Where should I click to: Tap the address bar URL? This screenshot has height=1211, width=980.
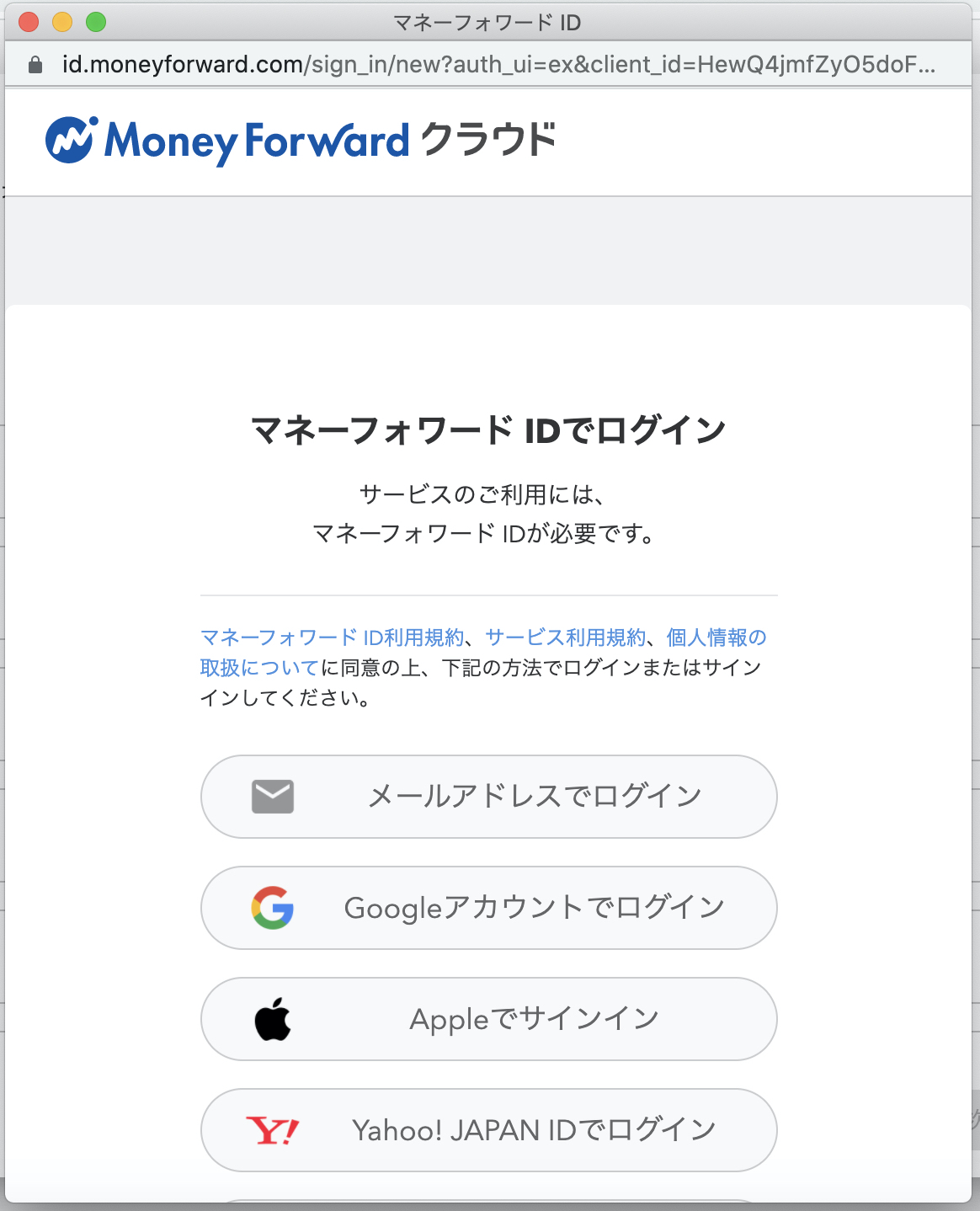coord(497,65)
